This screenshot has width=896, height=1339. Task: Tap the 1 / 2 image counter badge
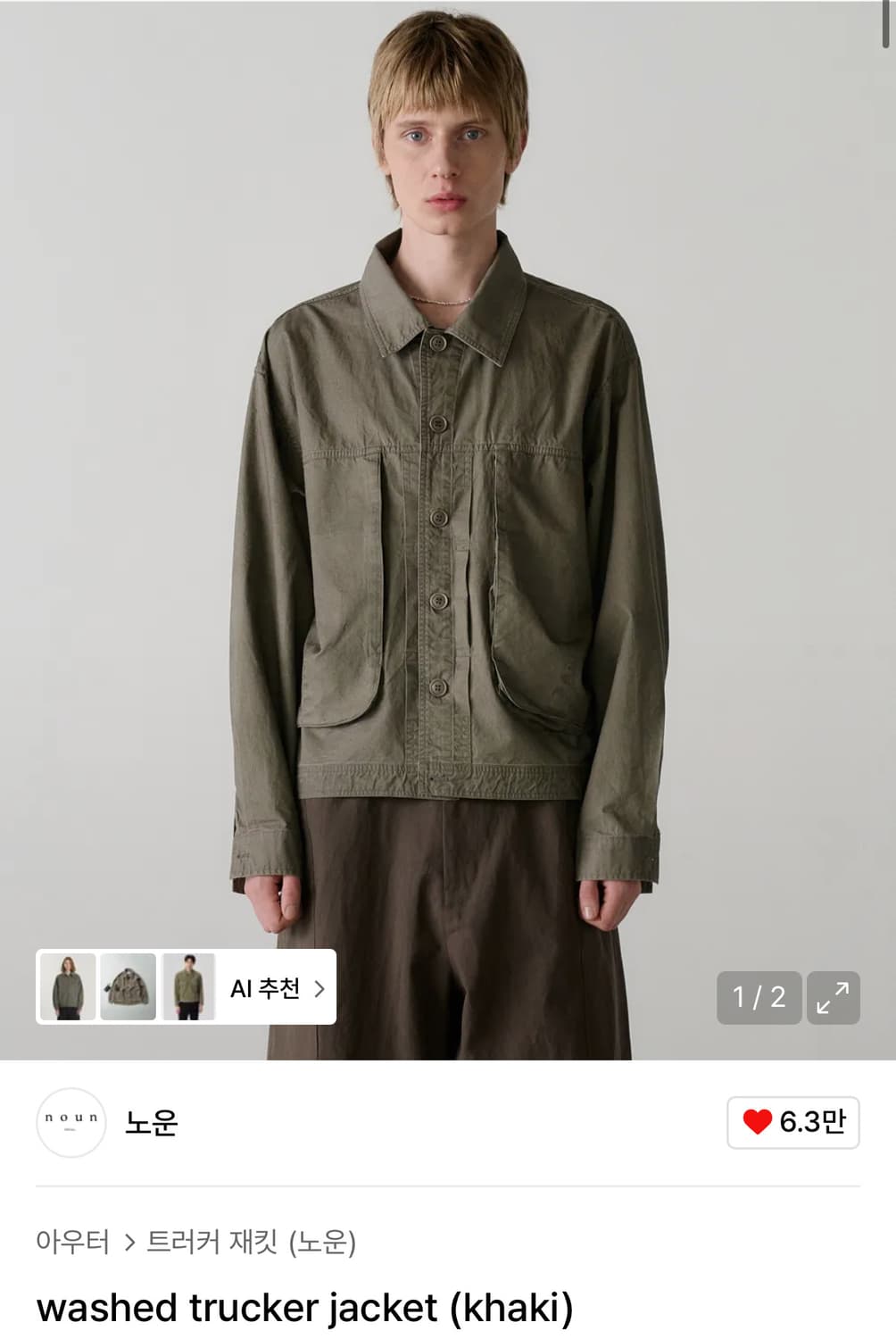[x=758, y=997]
